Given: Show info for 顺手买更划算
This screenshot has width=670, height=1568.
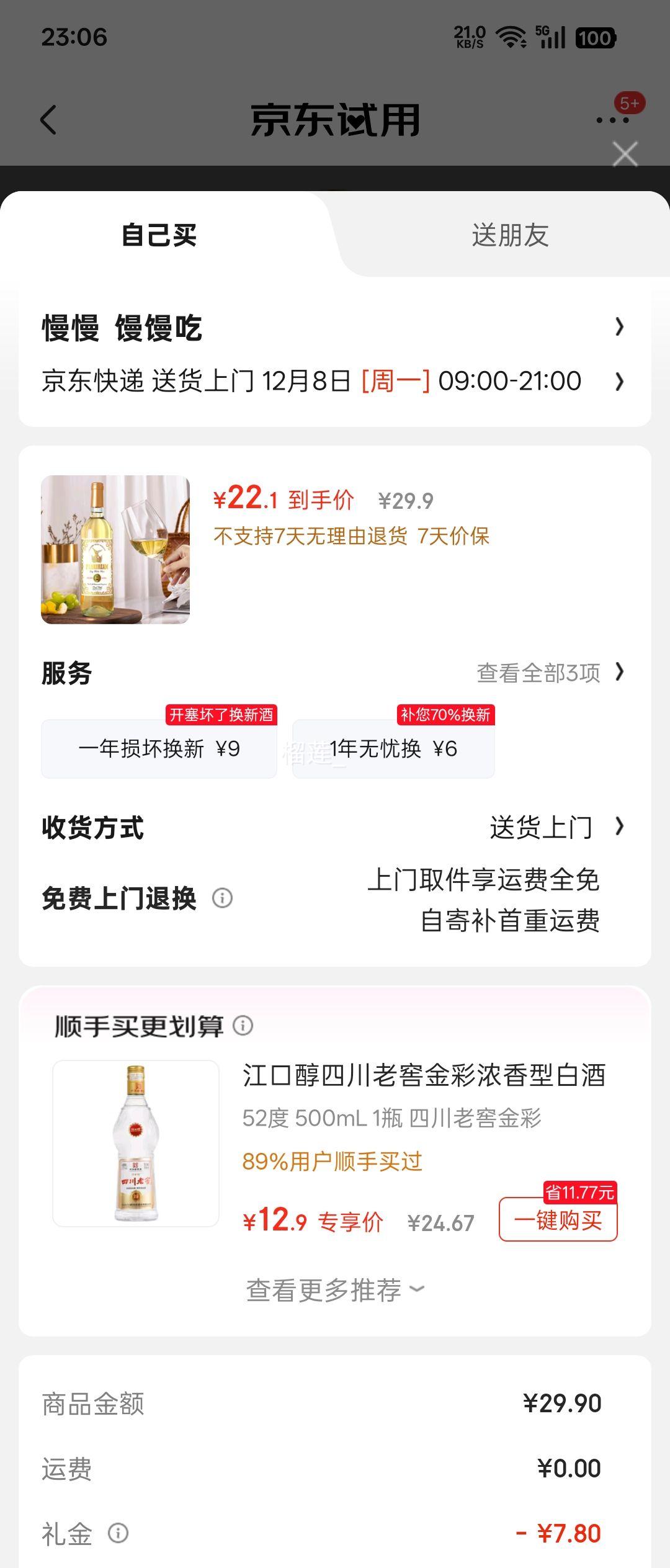Looking at the screenshot, I should click(243, 1026).
